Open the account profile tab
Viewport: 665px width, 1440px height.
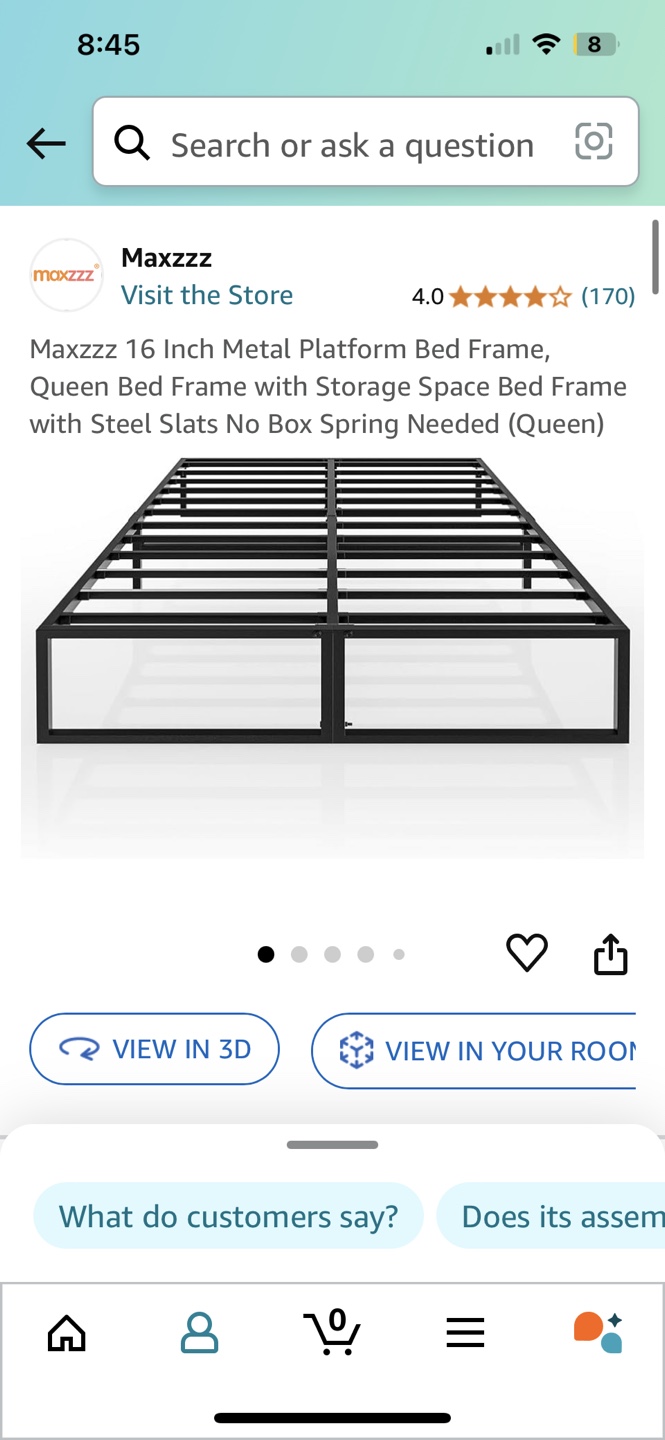pos(199,1332)
